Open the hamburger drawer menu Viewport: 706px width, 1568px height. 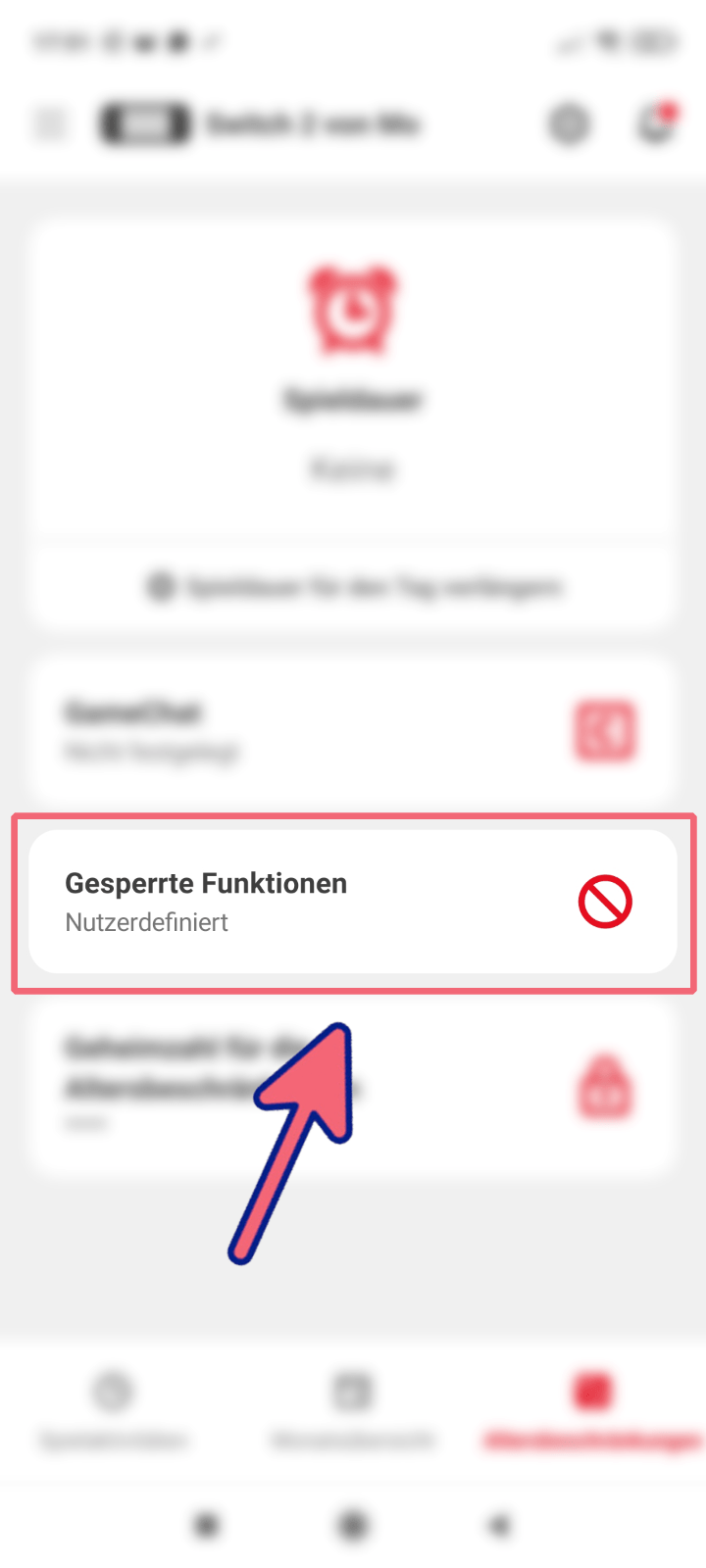50,124
